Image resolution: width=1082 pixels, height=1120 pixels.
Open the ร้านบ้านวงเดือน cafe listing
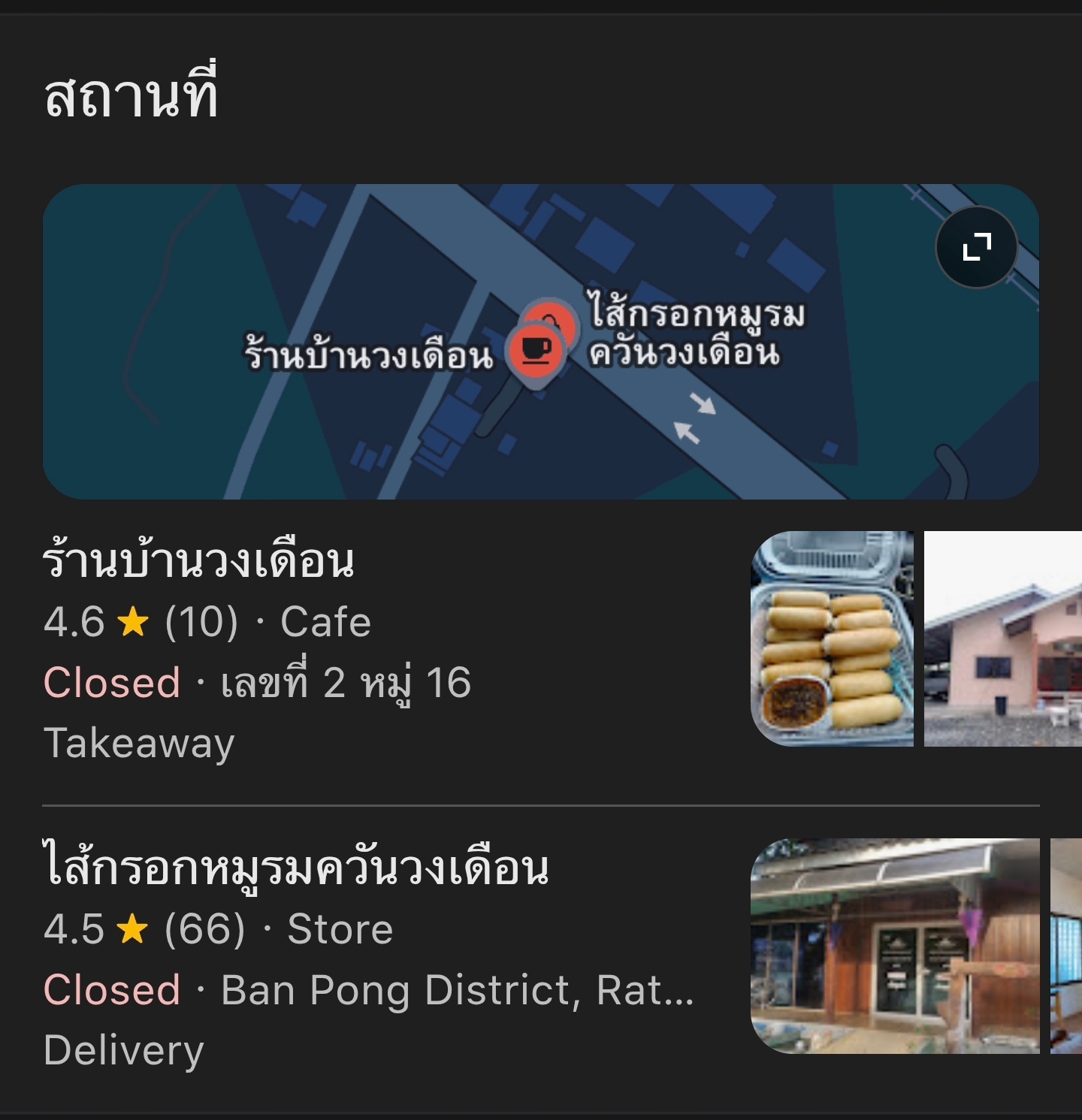tap(199, 561)
